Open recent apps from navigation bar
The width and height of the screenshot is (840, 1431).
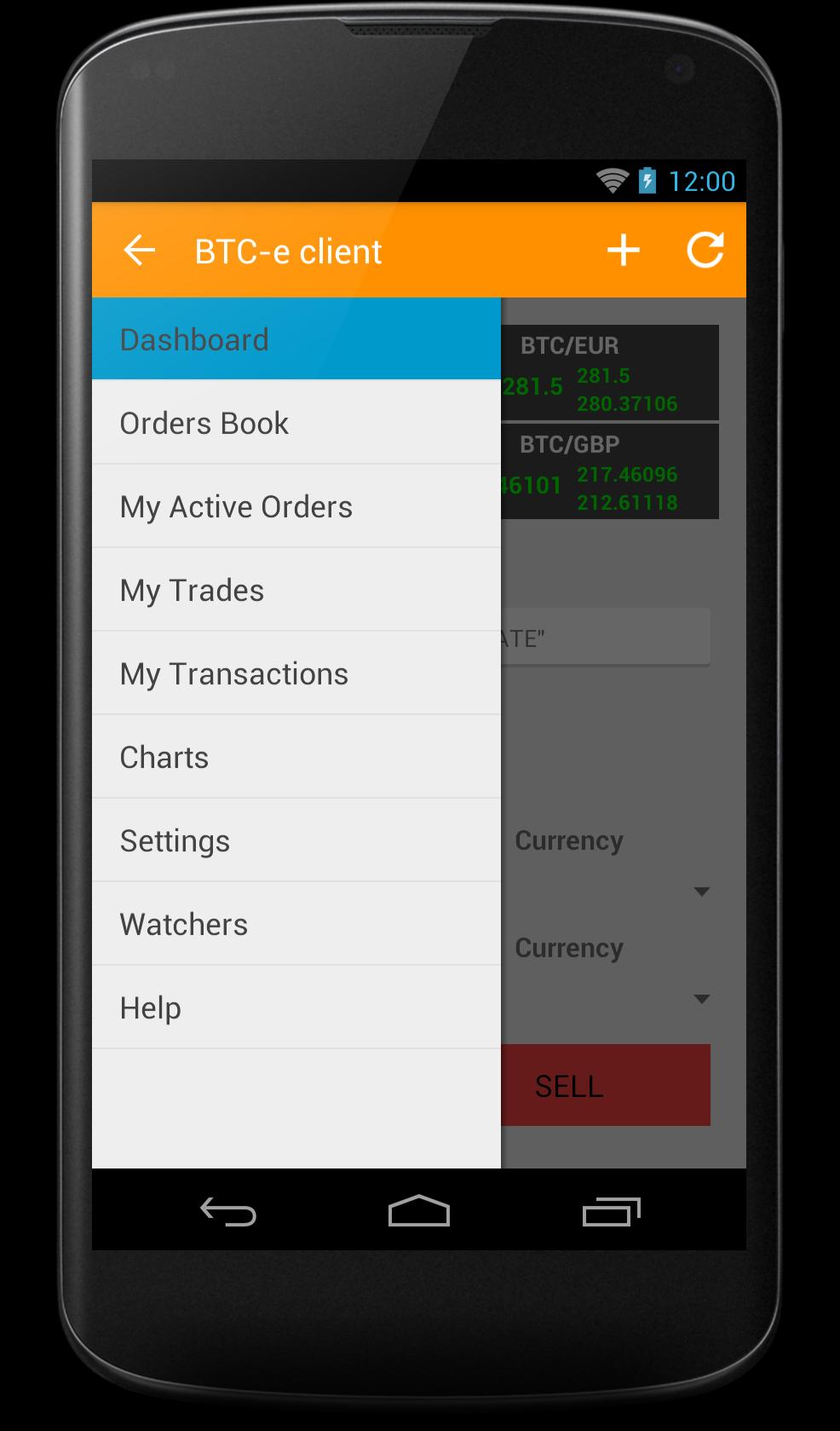pyautogui.click(x=611, y=1211)
